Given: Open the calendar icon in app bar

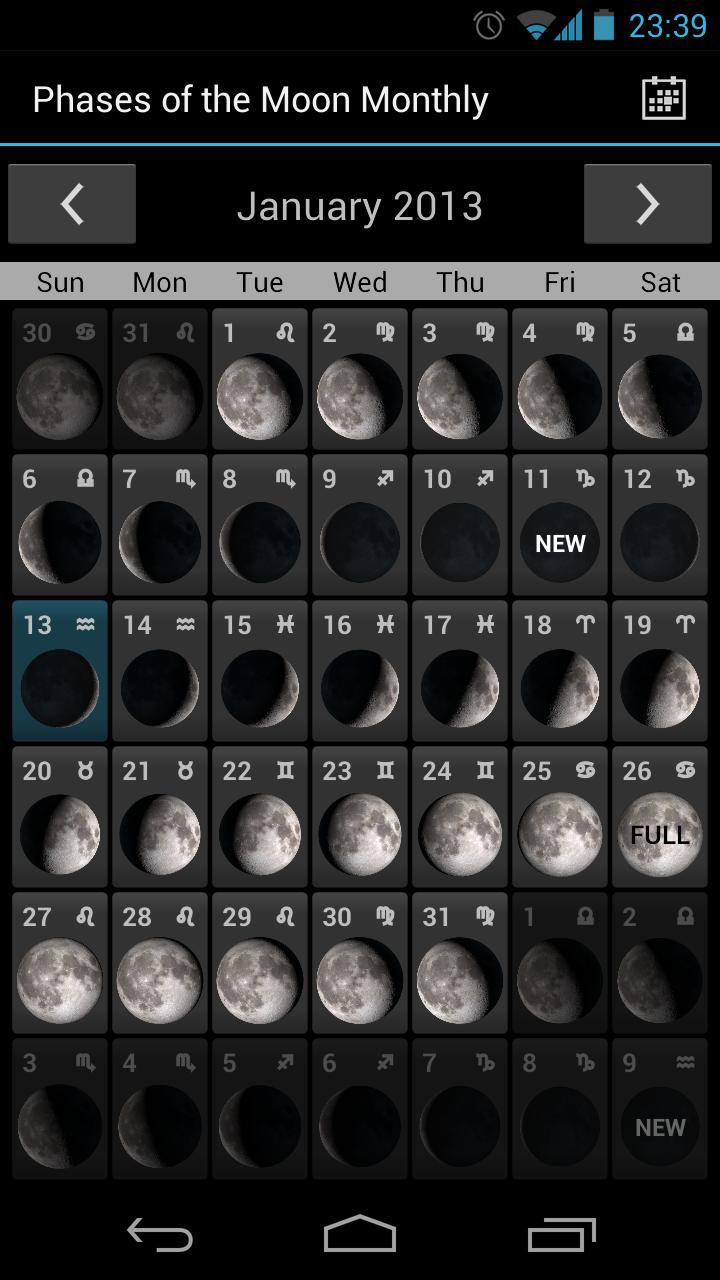Looking at the screenshot, I should pos(663,99).
